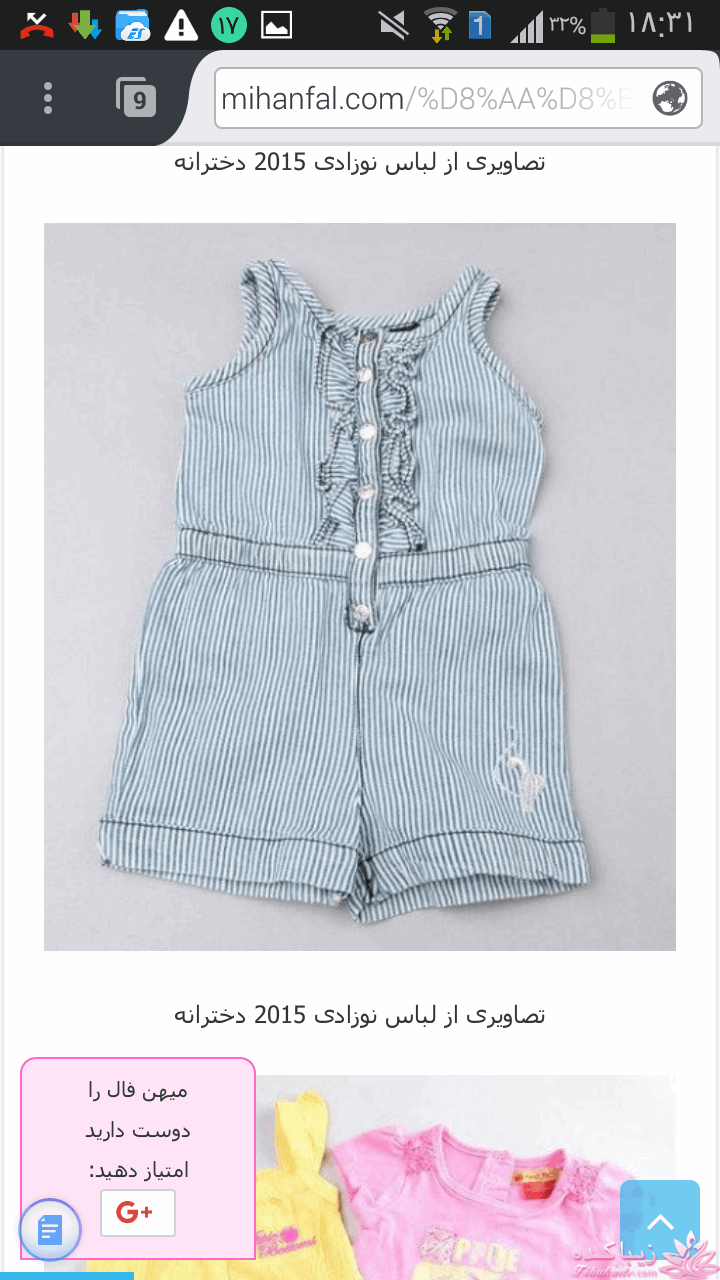Open the tab switcher showing 9 tabs

pos(137,98)
